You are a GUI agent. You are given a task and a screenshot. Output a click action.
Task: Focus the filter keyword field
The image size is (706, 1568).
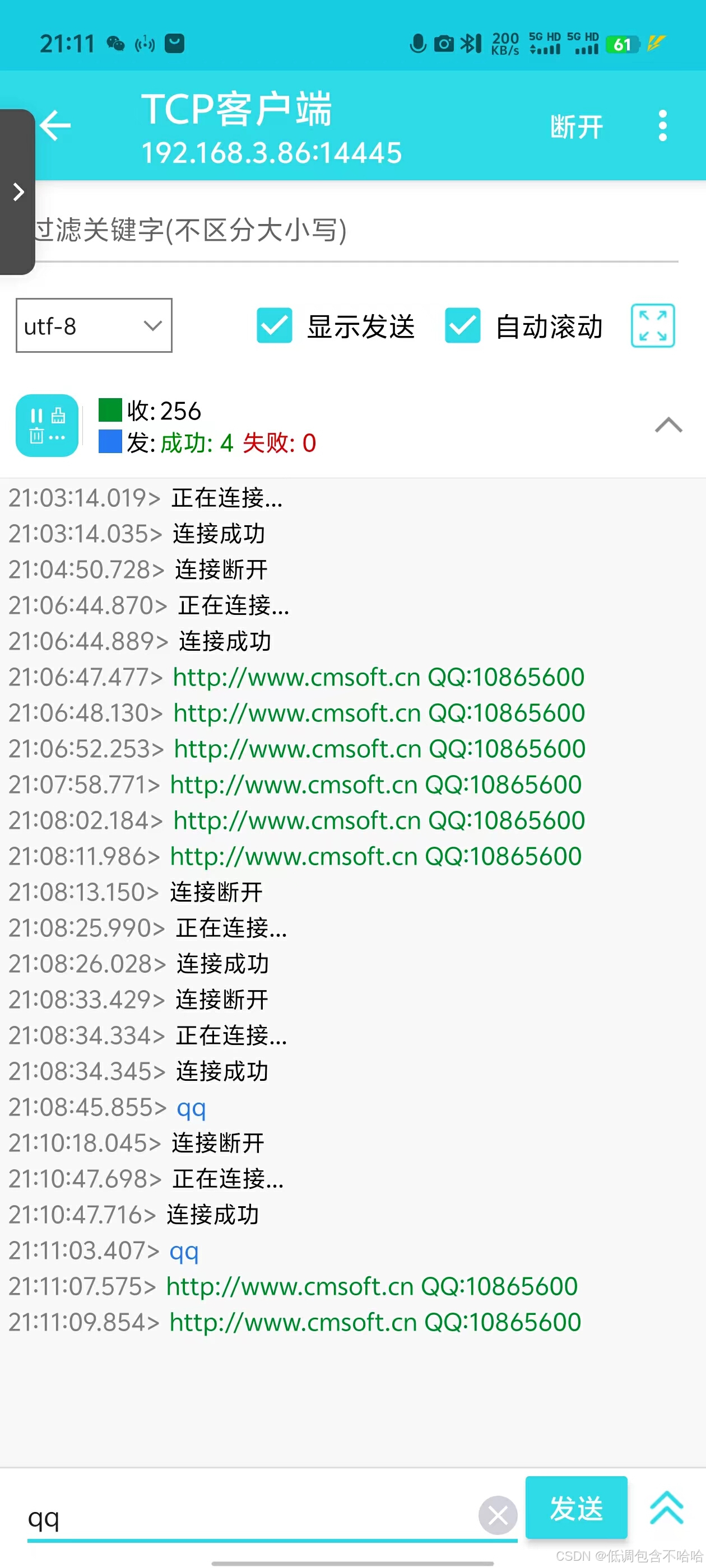356,230
